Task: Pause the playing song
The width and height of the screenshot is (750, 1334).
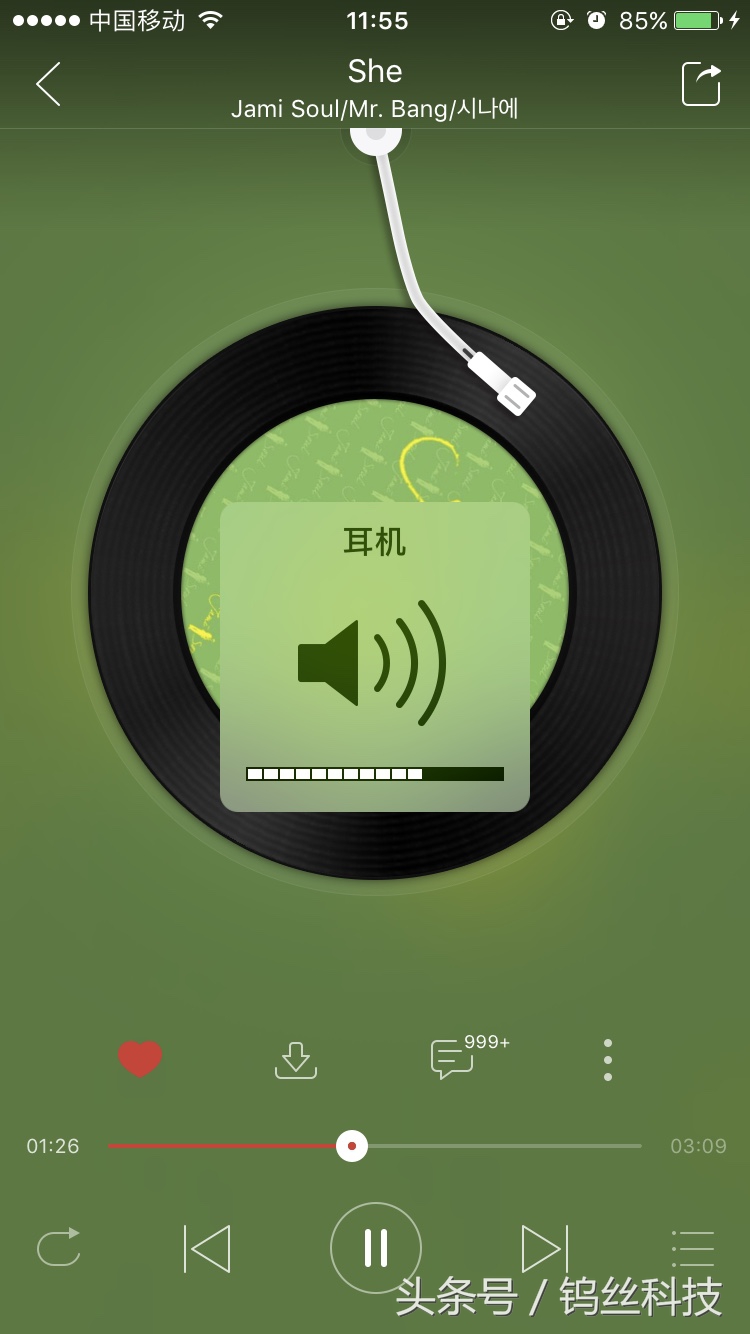Action: [376, 1248]
